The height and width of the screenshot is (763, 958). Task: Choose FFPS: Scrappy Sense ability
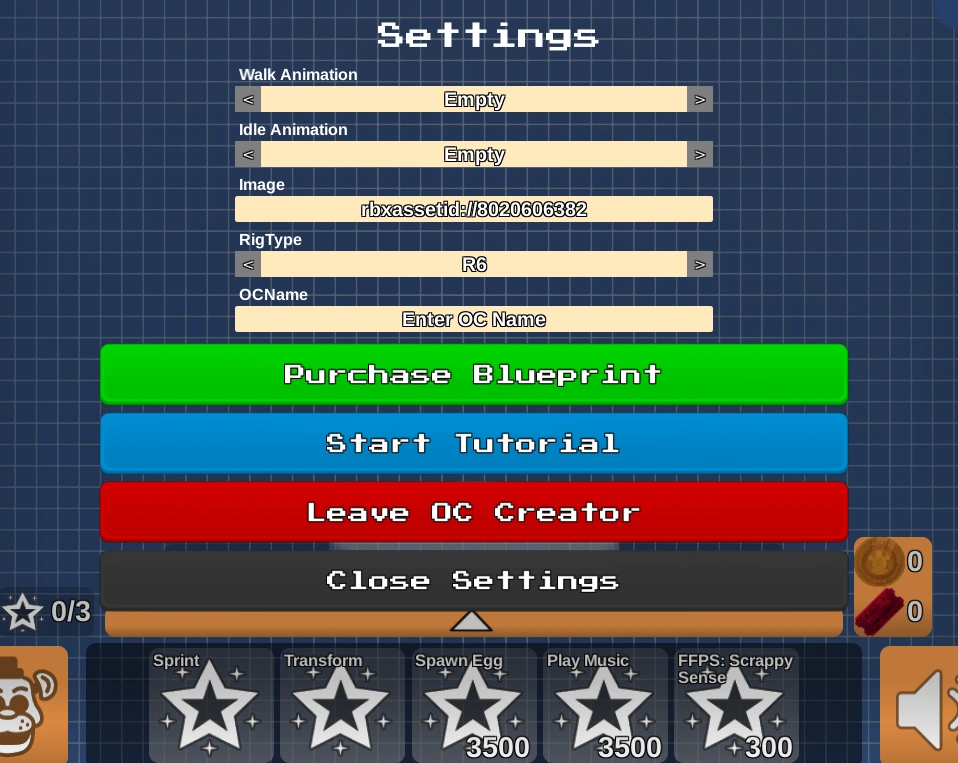pyautogui.click(x=735, y=705)
